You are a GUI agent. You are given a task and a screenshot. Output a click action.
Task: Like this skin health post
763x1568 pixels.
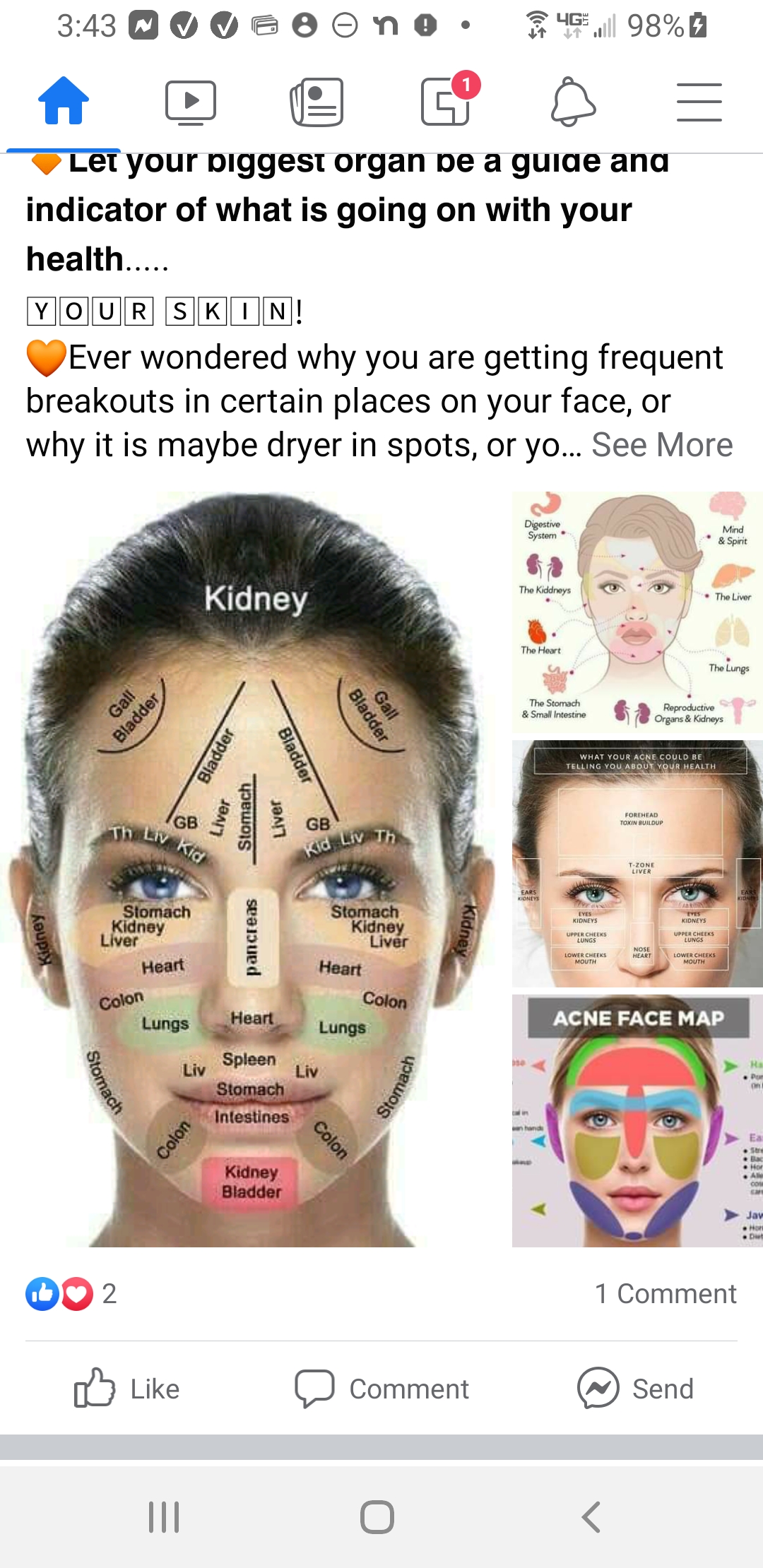[127, 1389]
